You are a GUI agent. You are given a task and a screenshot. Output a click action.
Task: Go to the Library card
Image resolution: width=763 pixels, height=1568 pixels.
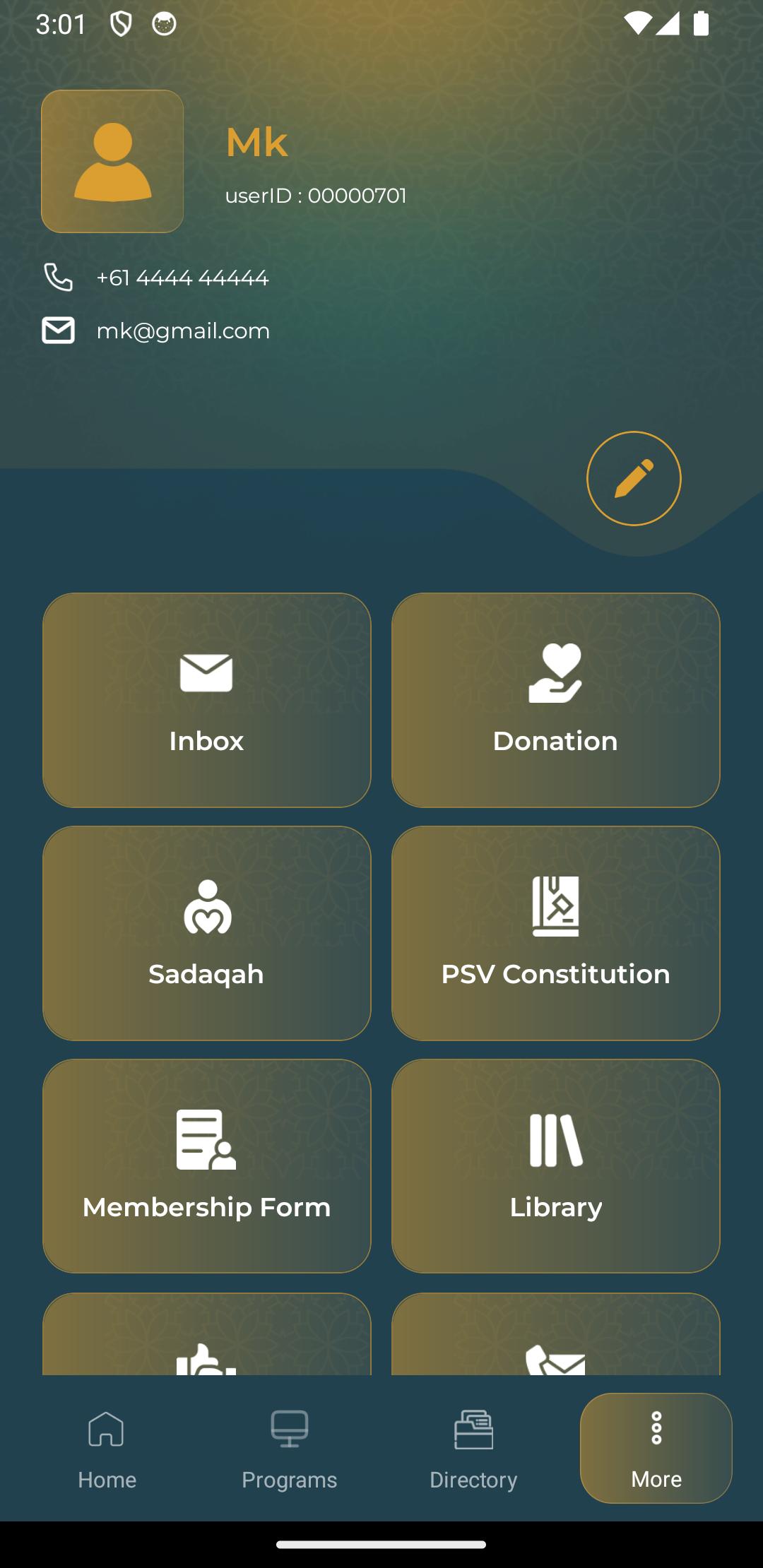point(555,1166)
